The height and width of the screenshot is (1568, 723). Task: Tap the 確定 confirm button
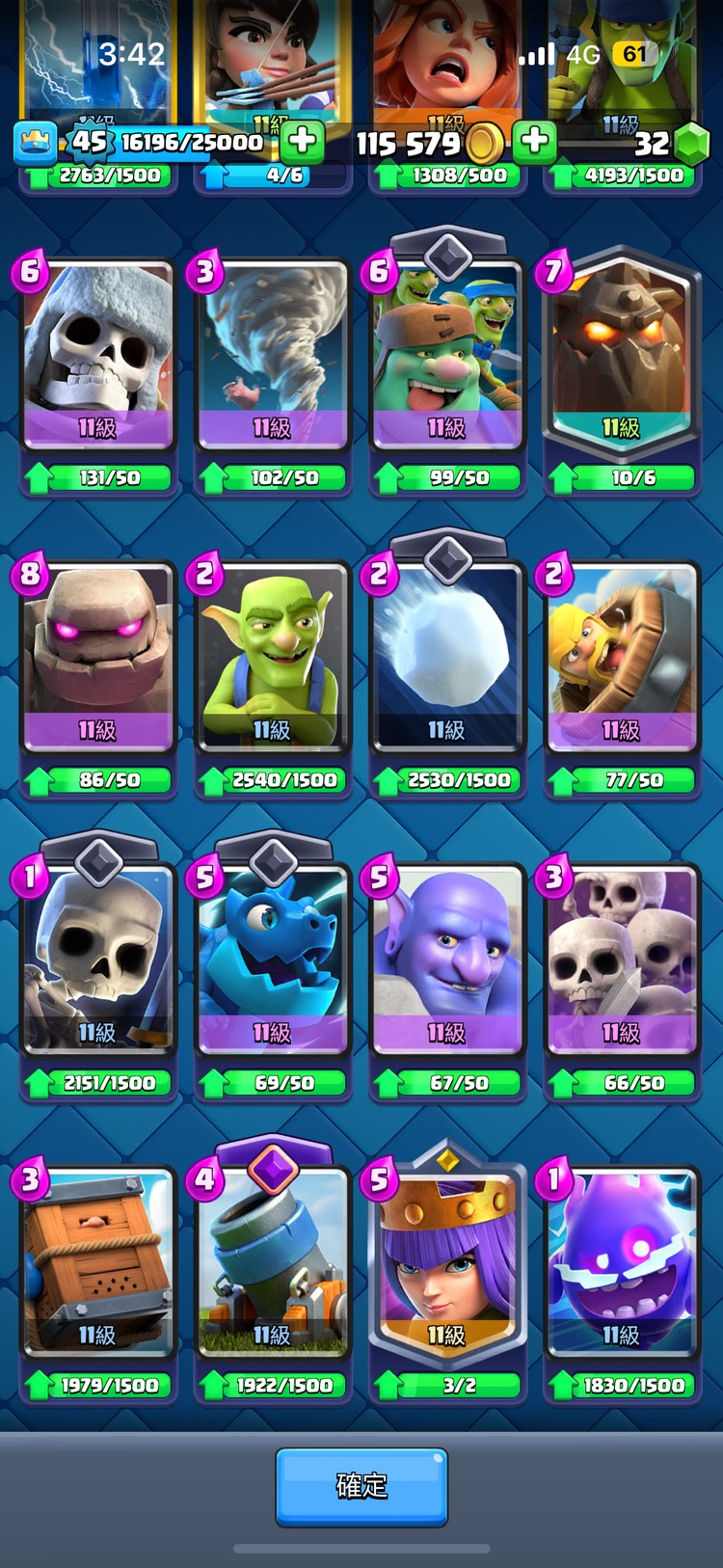[x=361, y=1486]
